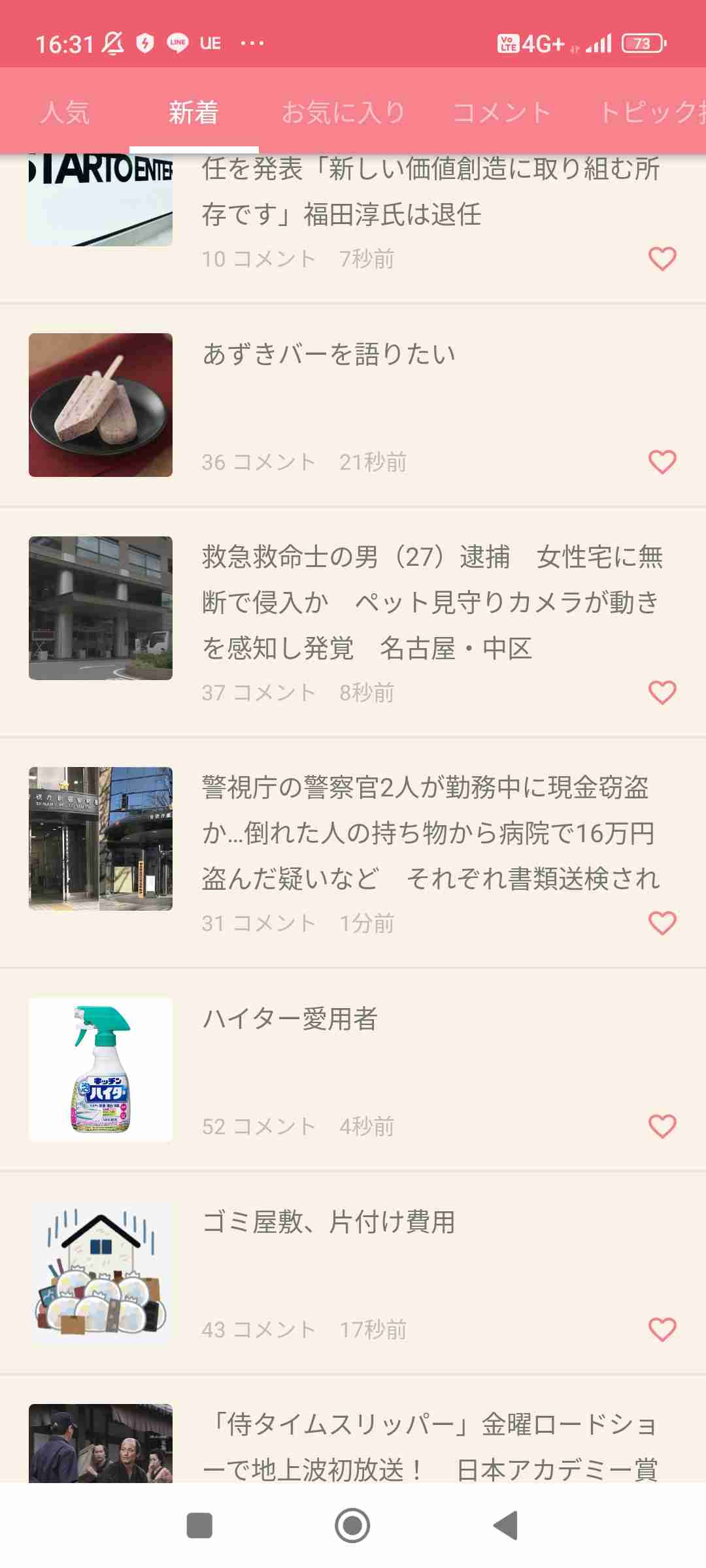Open the あずきバーを語りたい topic
706x1568 pixels.
pyautogui.click(x=353, y=406)
